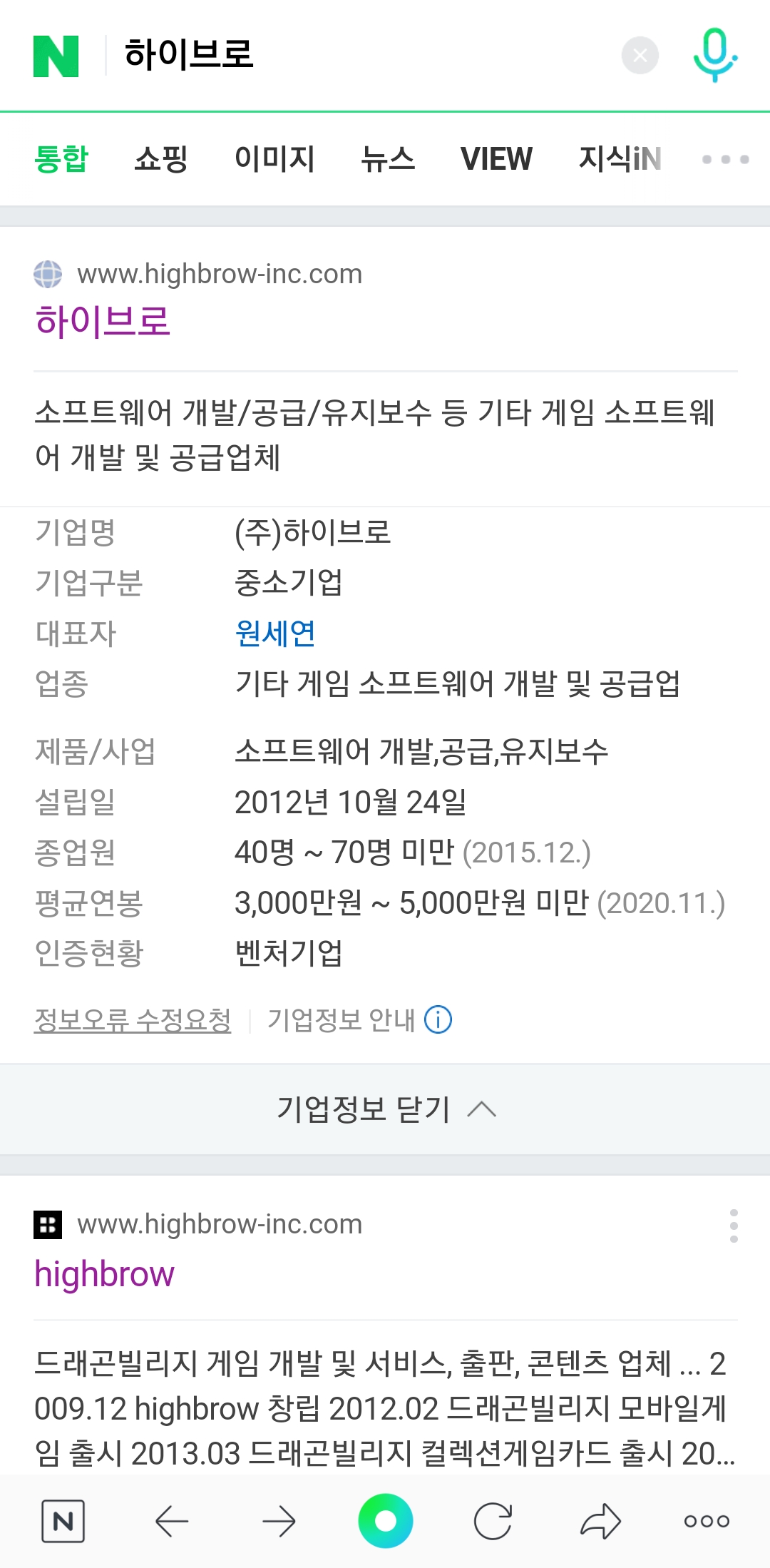Collapse with 기업정보 닫기
Screen dimensions: 770x1568
385,1109
